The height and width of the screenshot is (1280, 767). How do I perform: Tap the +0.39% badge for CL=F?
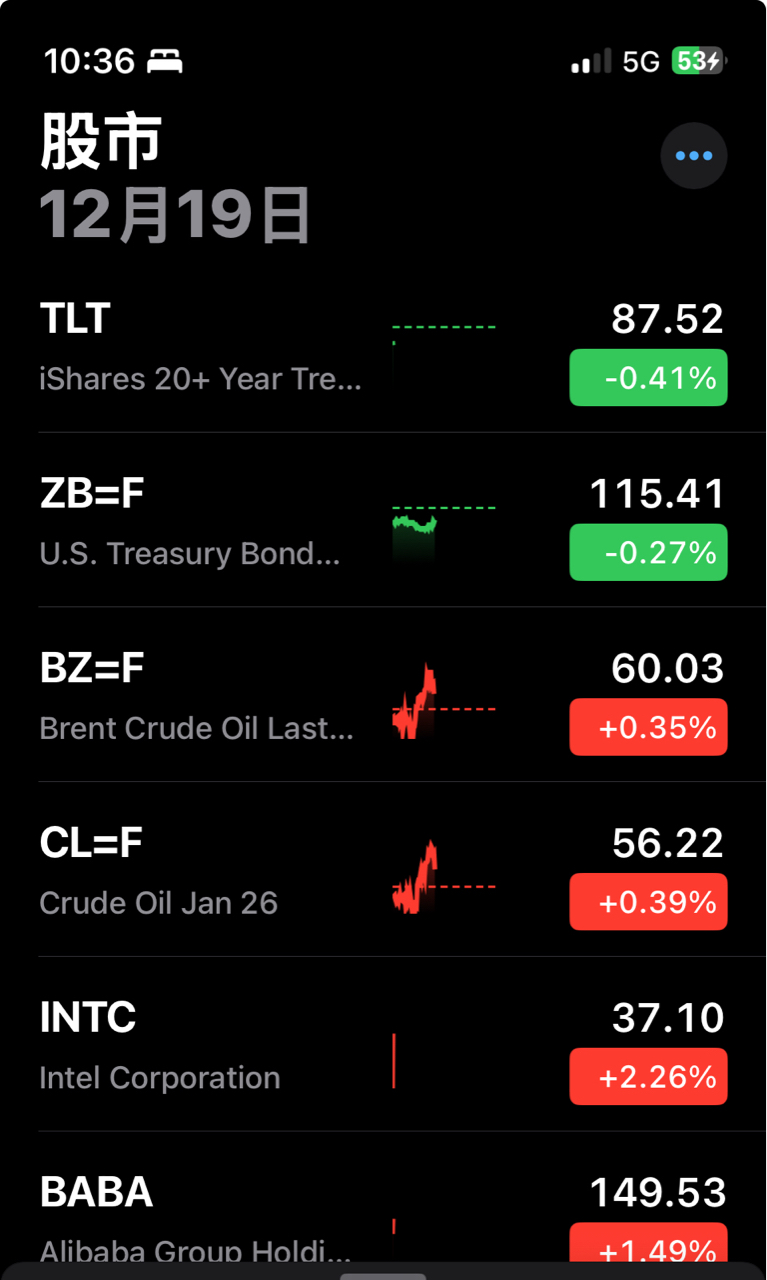click(648, 902)
